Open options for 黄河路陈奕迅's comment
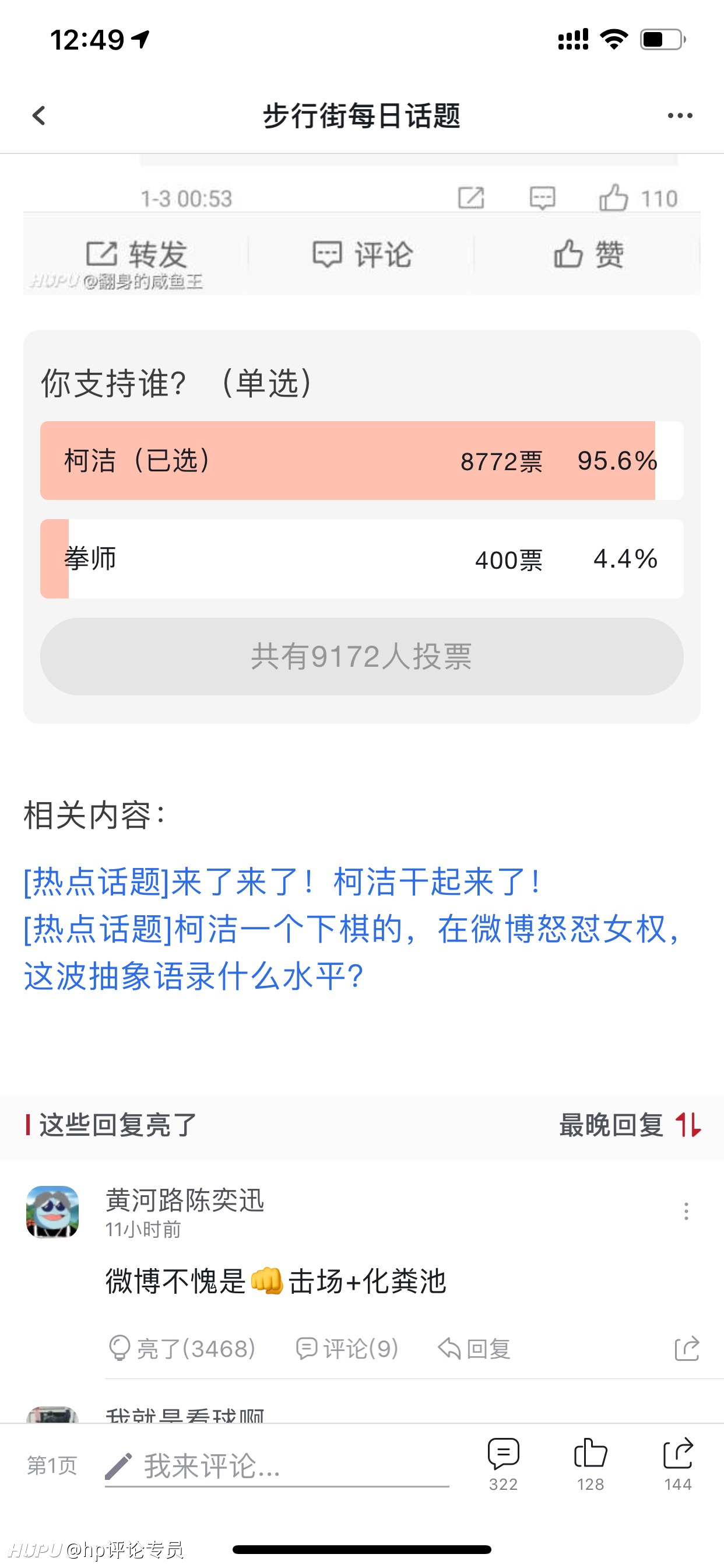The image size is (724, 1568). click(x=686, y=1210)
